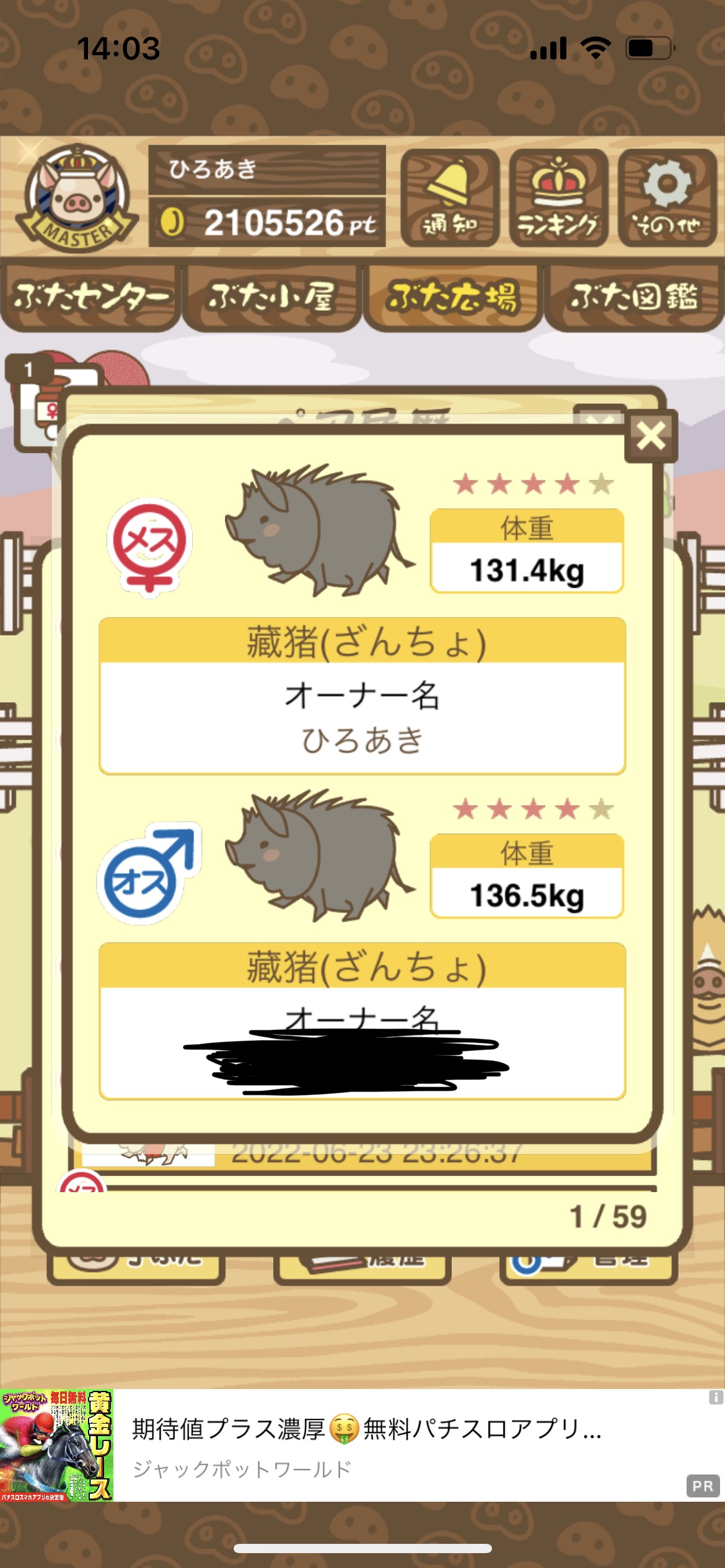Open the ランキング ranking button
Screen dimensions: 725x1568
558,198
